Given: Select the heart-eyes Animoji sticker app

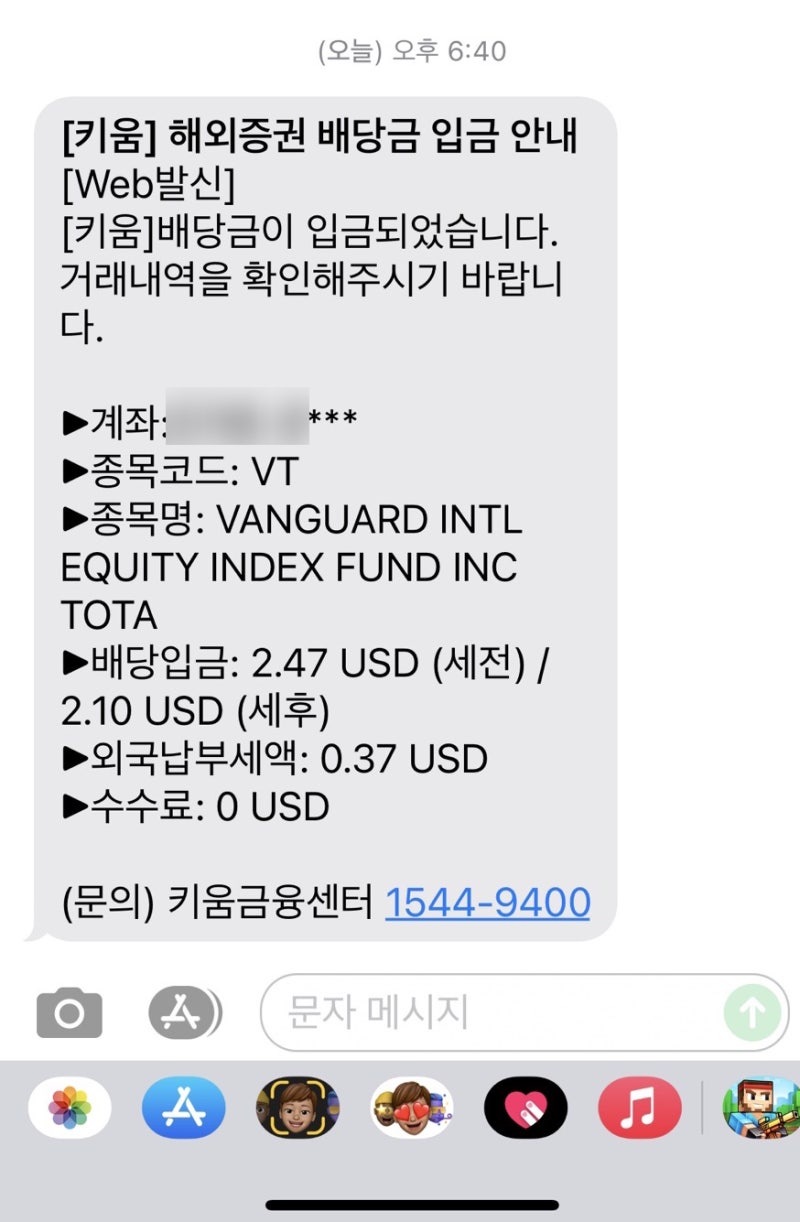Looking at the screenshot, I should 413,1108.
